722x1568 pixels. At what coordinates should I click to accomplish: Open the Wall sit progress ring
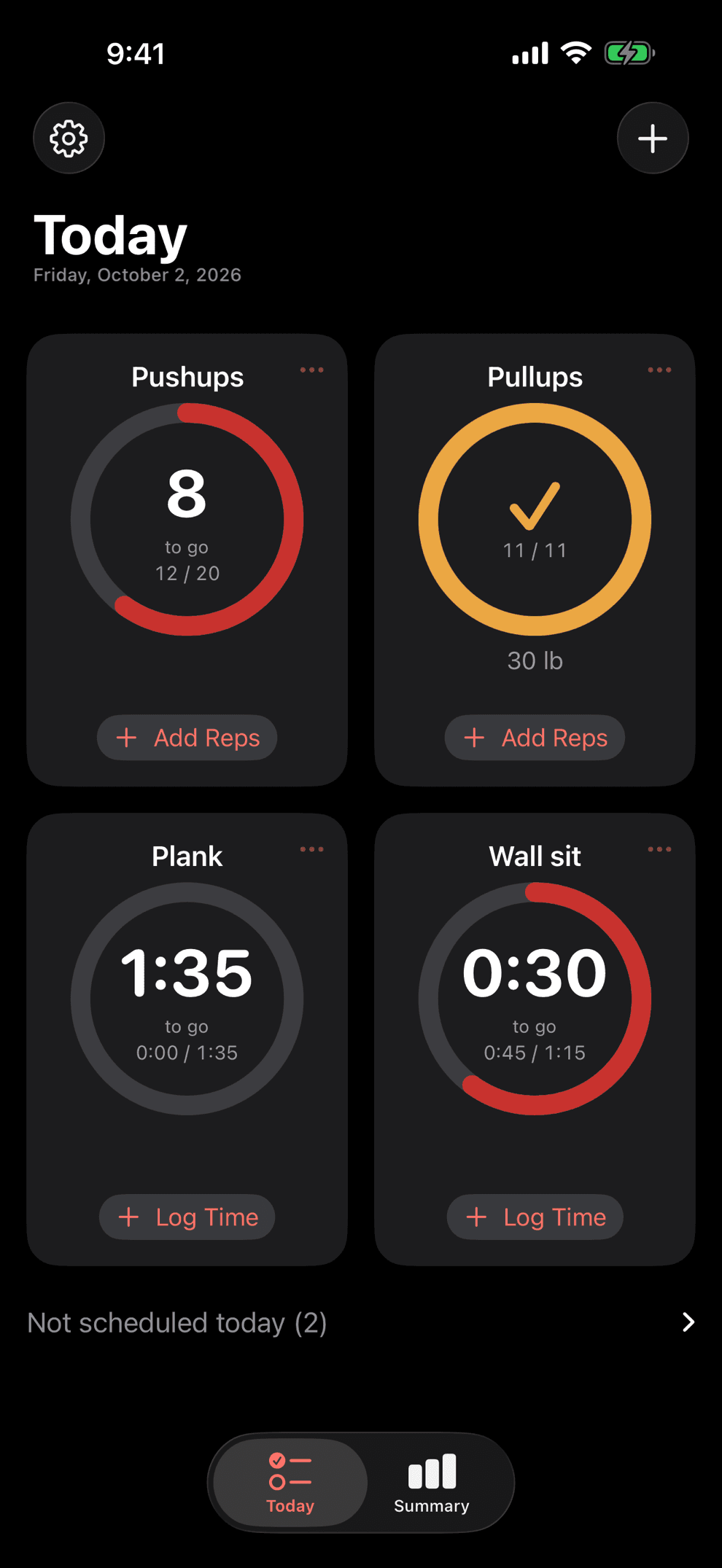535,999
